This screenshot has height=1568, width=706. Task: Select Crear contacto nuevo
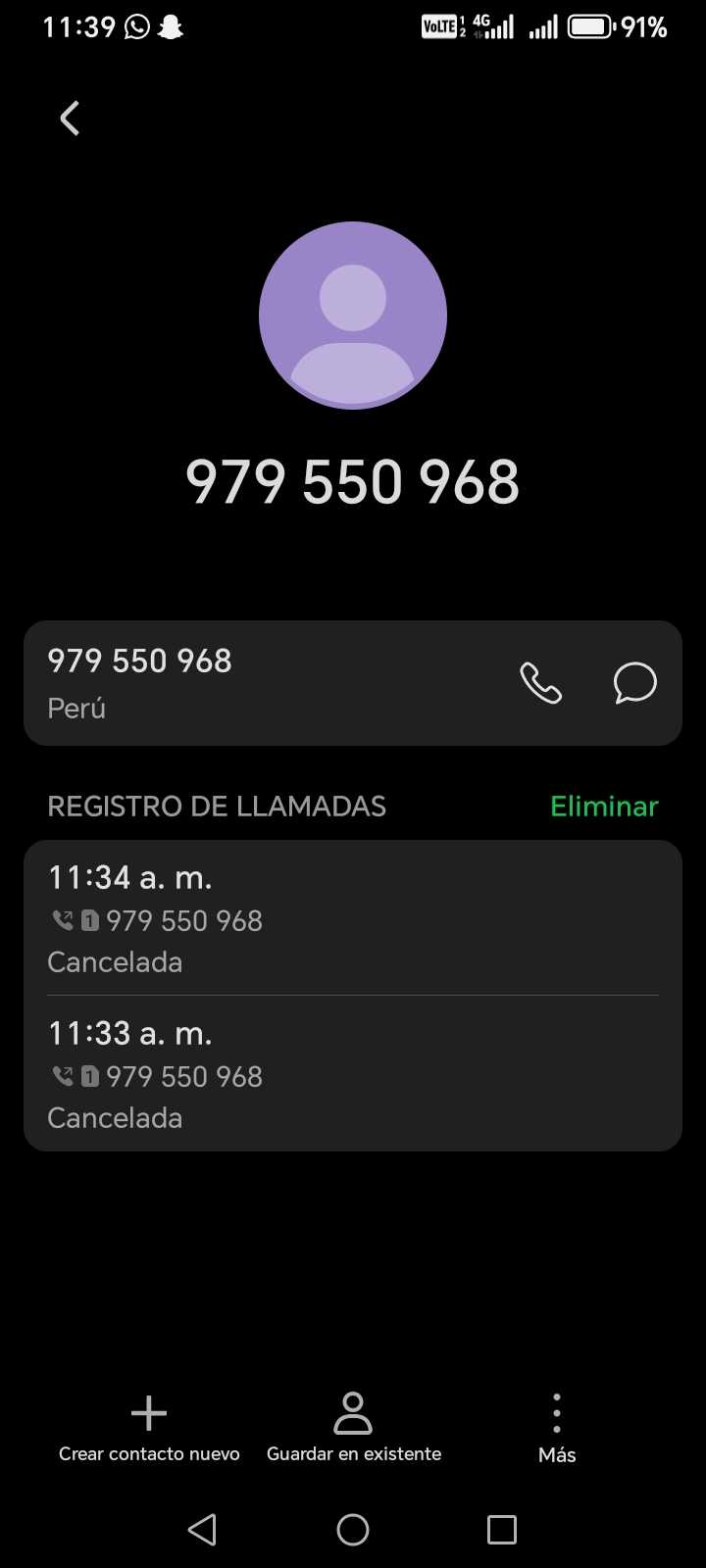(149, 1429)
